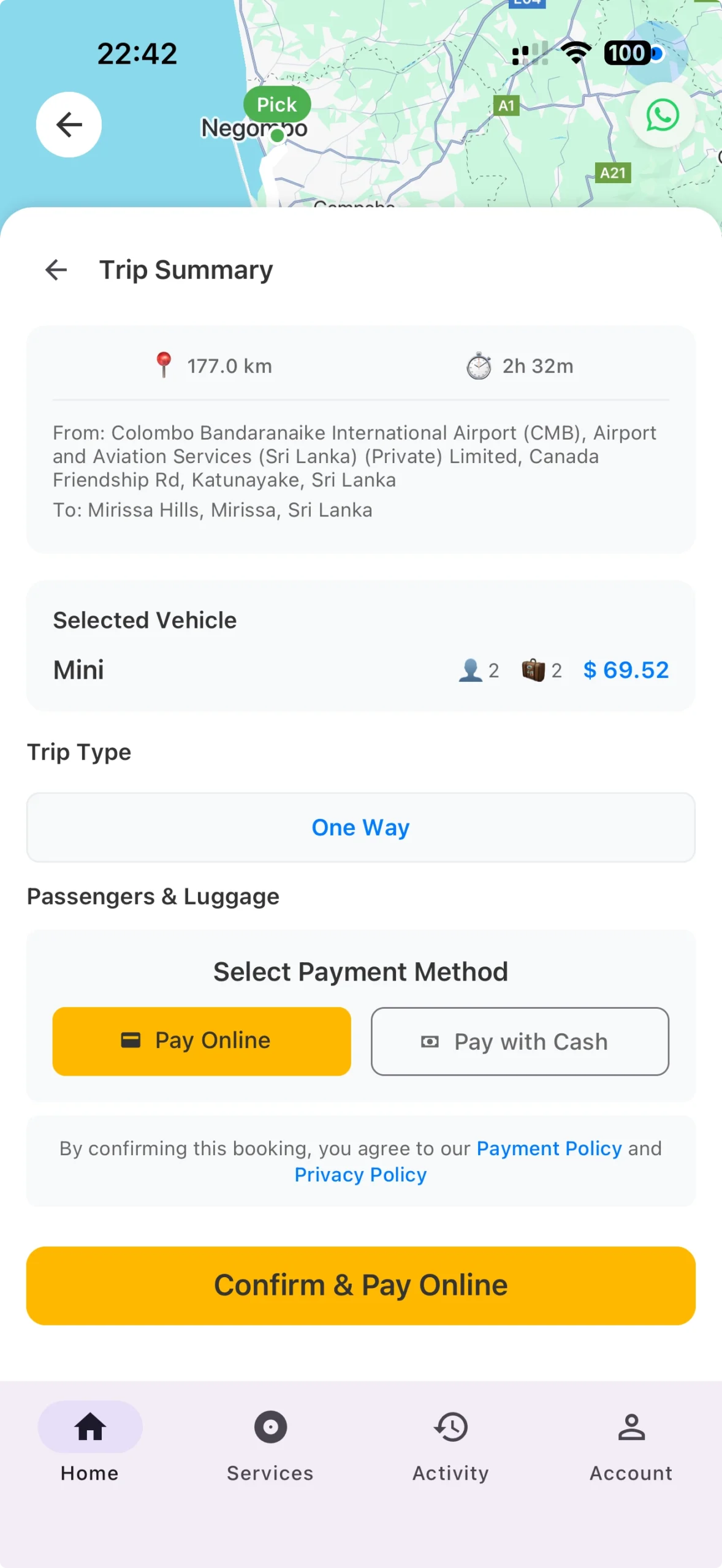The height and width of the screenshot is (1568, 722).
Task: Tap the Activity history icon
Action: click(450, 1427)
